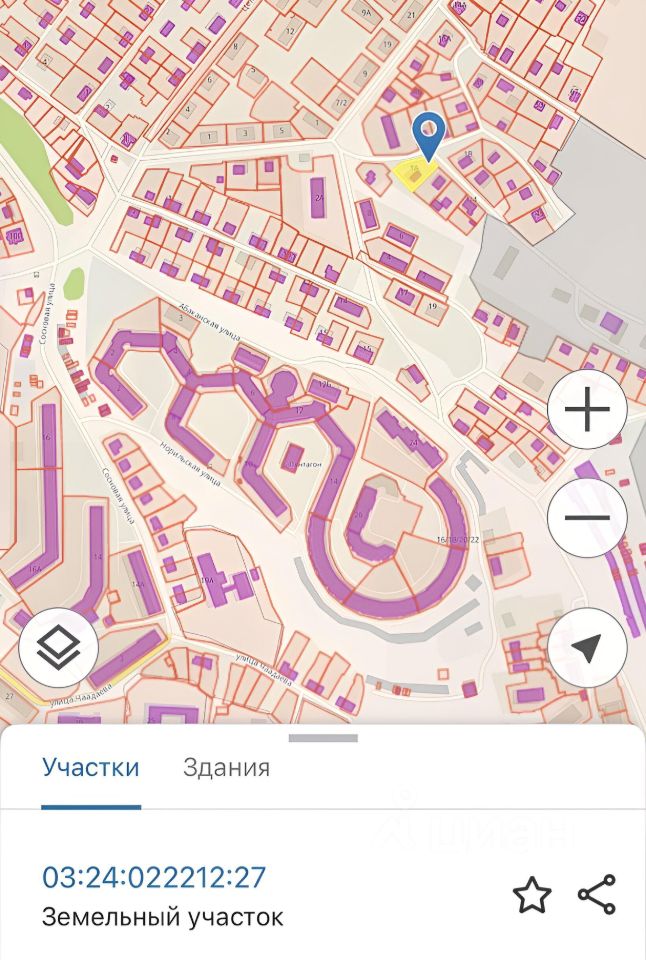This screenshot has height=960, width=646.
Task: Add parcel 03:24:022212:27 to favorites
Action: click(532, 895)
